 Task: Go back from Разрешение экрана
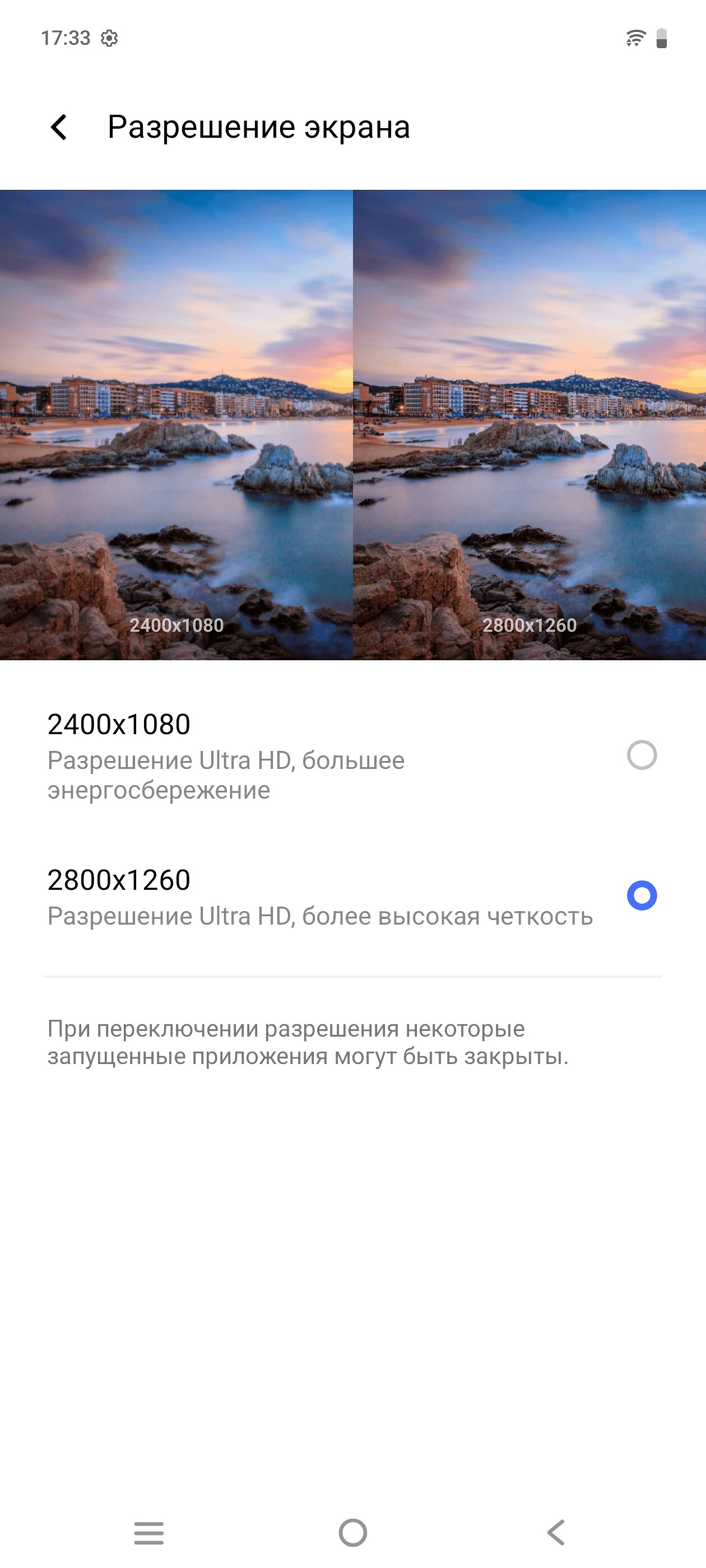point(59,127)
